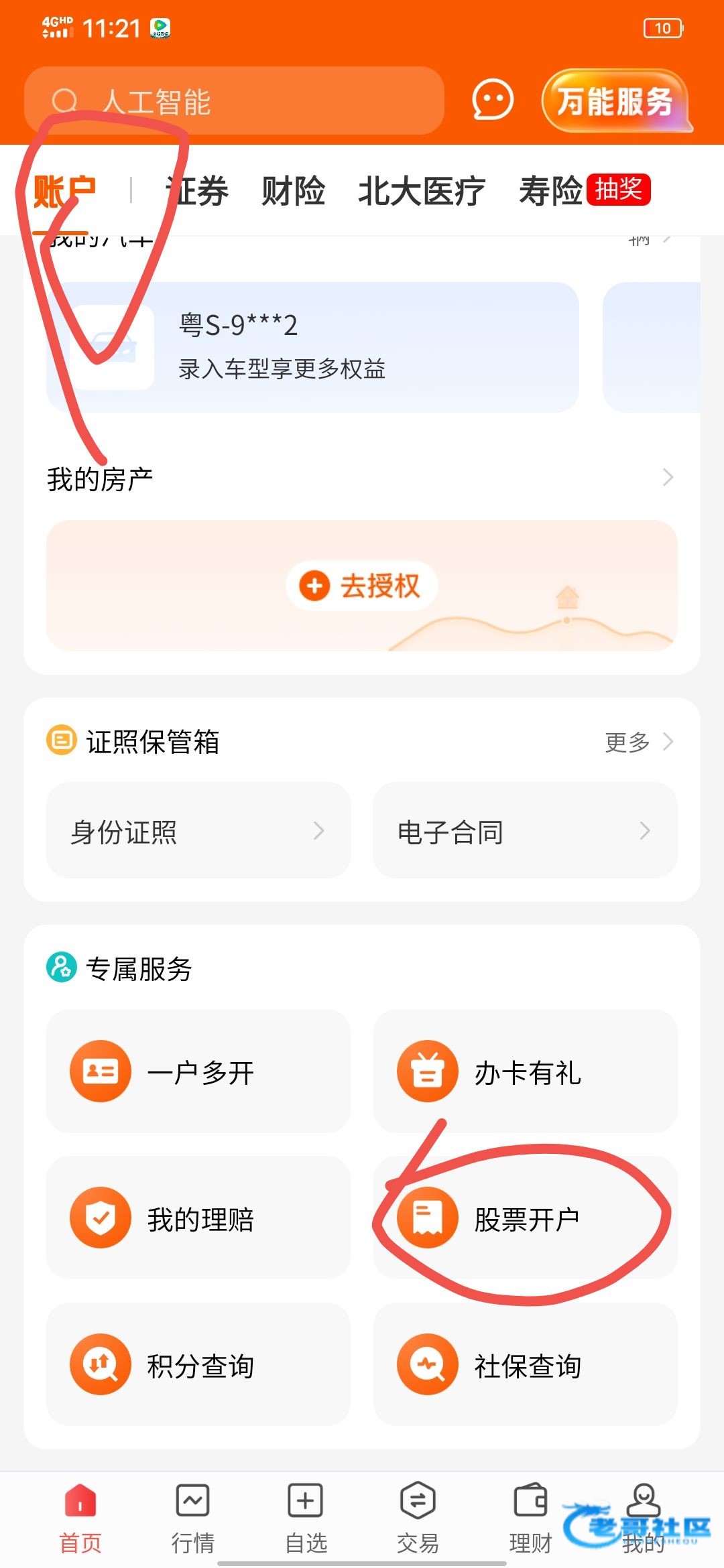
Task: Open 我的理赔
Action: (198, 1218)
